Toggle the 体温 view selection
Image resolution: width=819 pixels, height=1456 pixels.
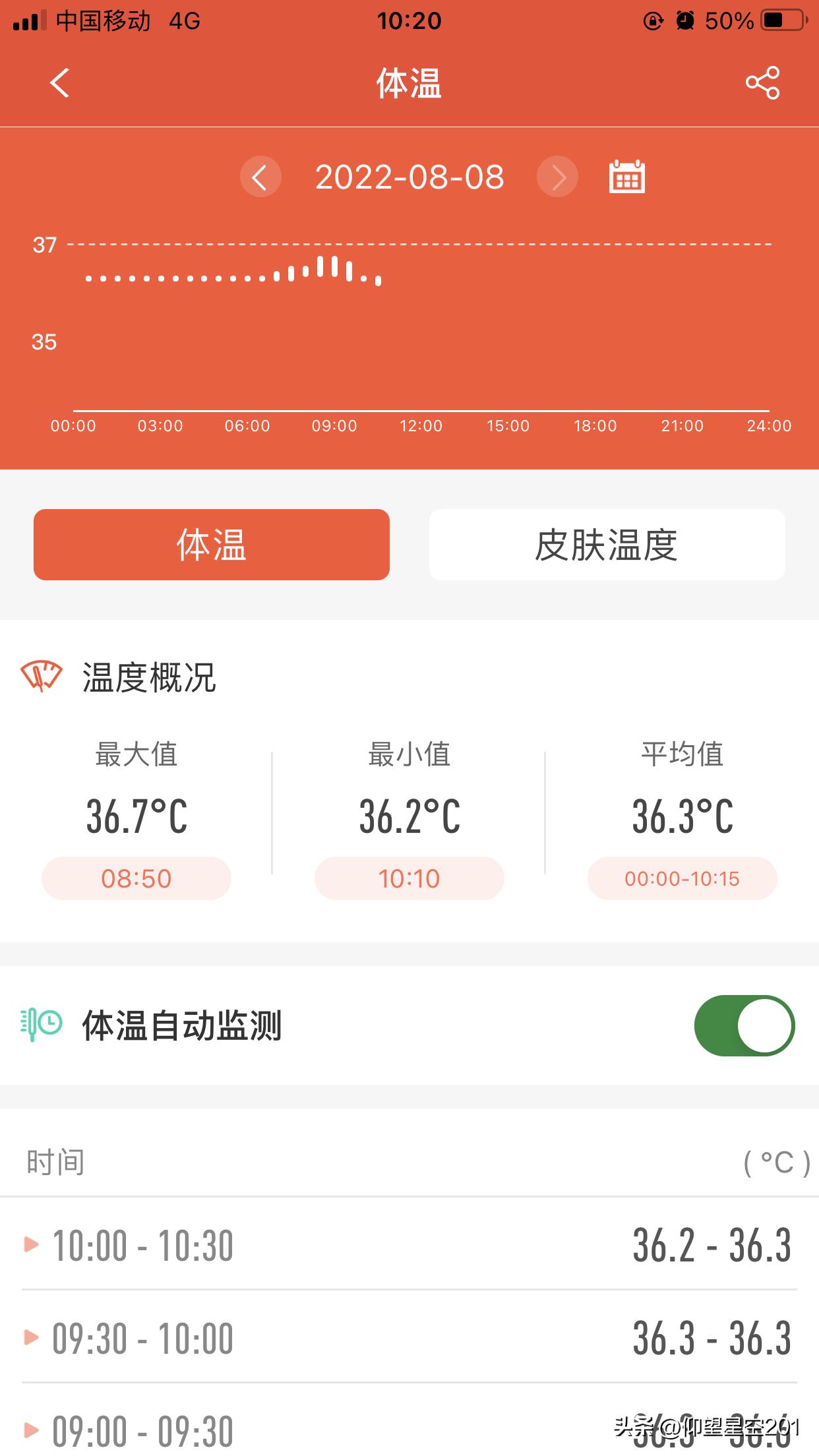(212, 545)
